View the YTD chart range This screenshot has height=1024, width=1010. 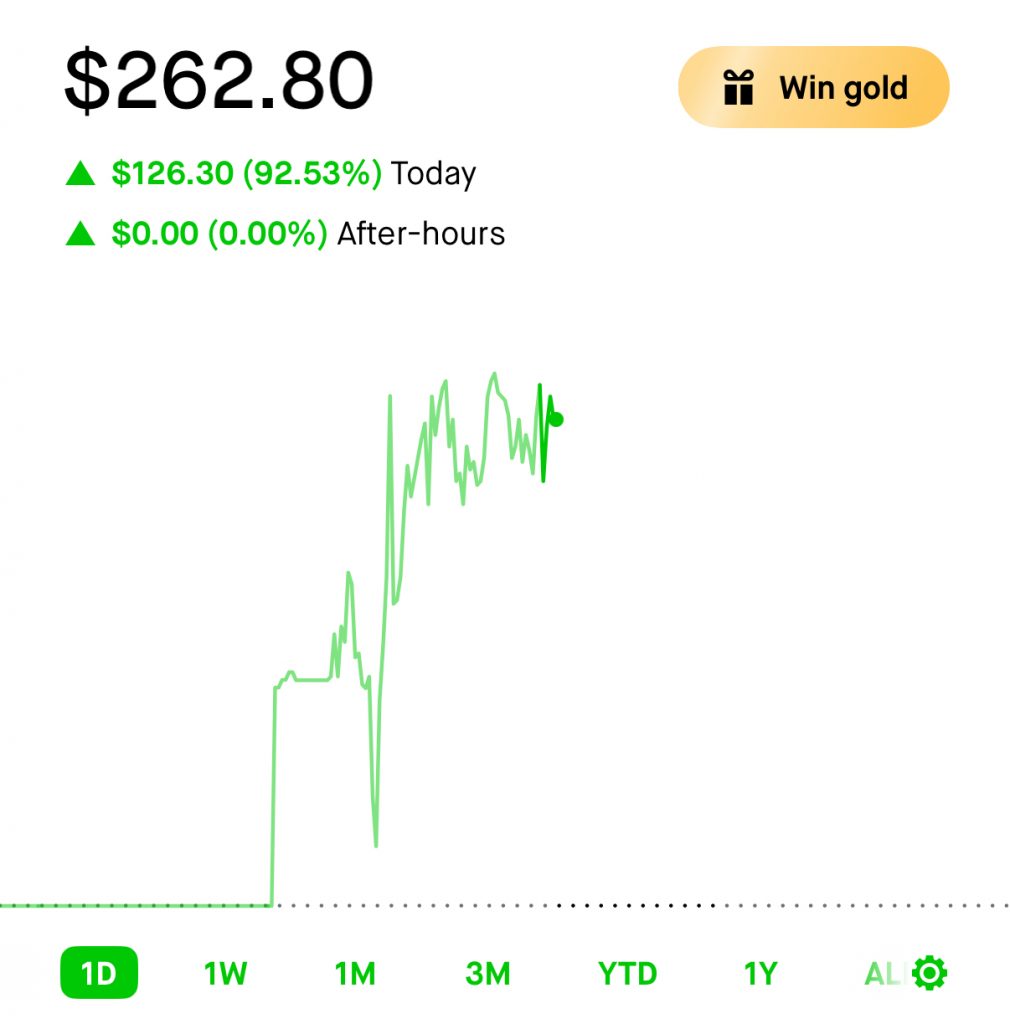point(627,973)
